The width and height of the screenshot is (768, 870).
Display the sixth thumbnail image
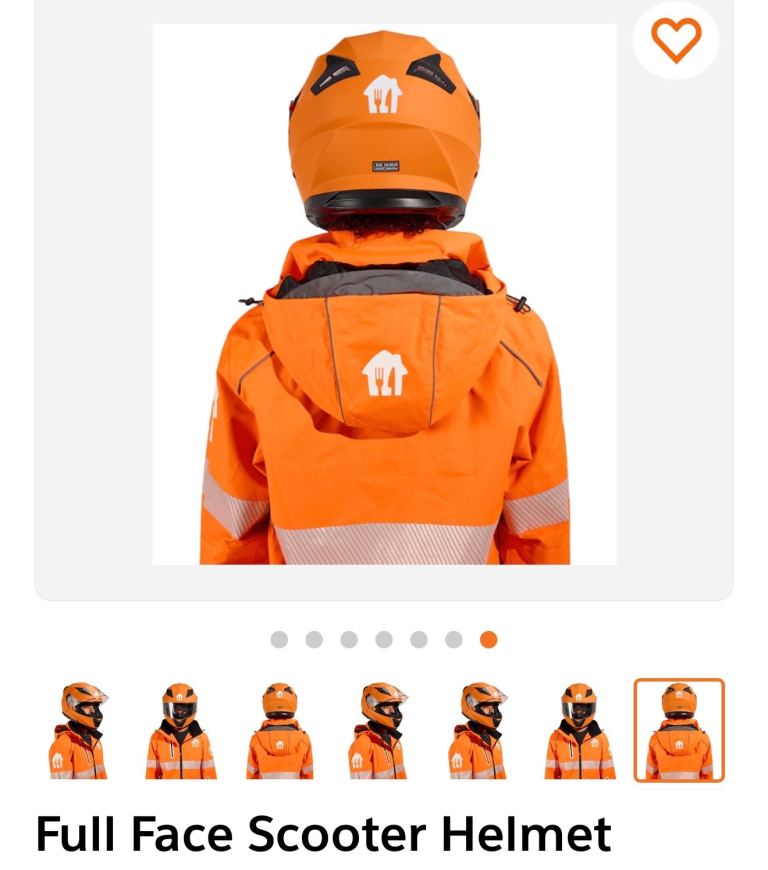tap(579, 731)
